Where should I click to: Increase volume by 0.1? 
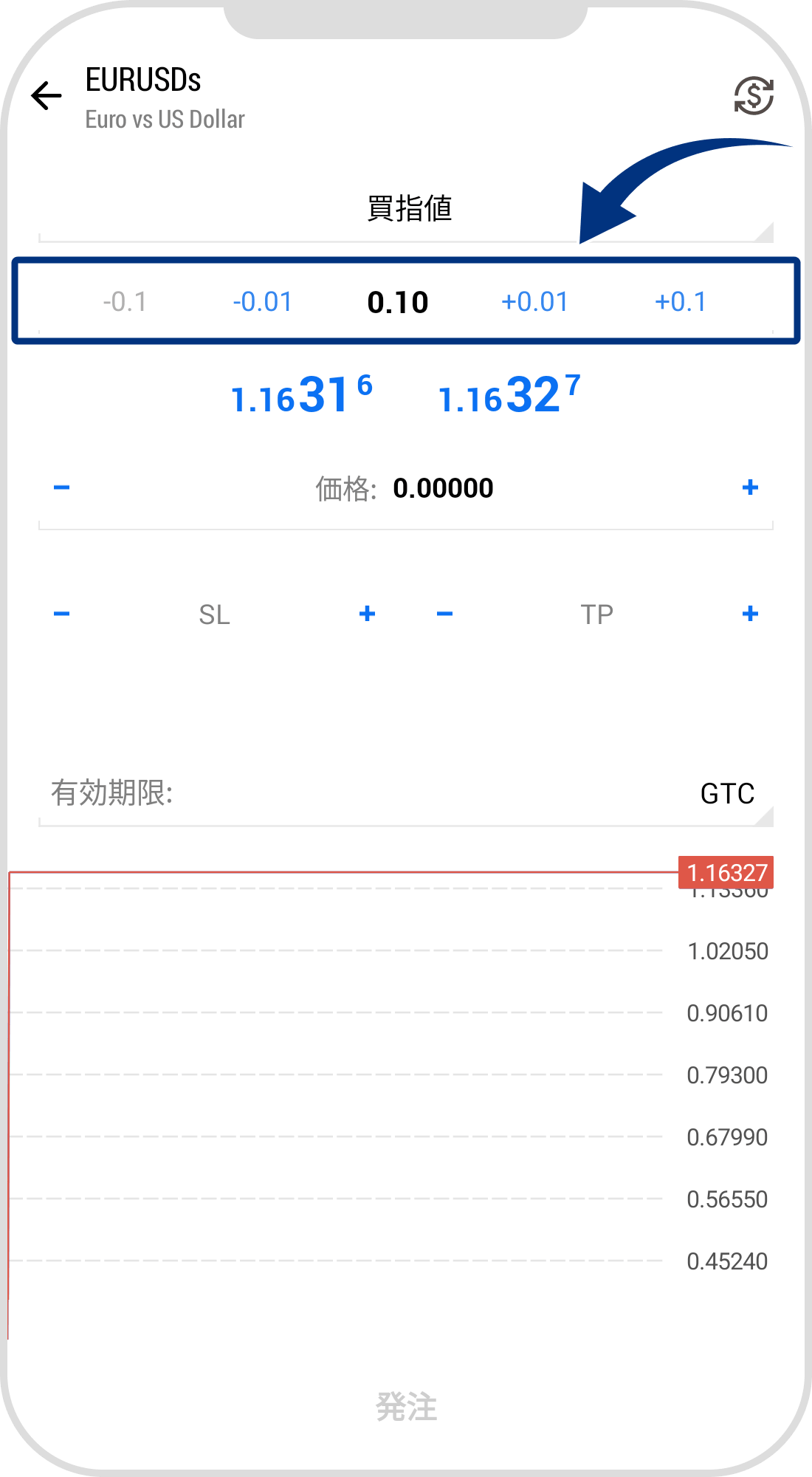(x=680, y=302)
